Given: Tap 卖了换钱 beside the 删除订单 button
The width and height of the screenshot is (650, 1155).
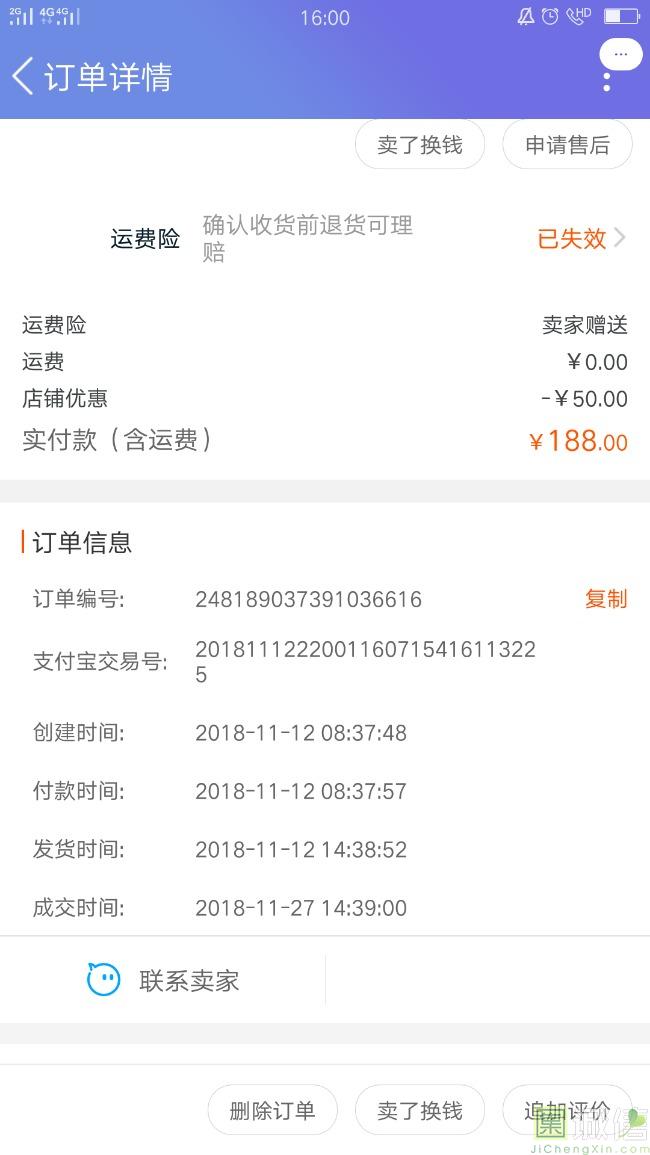Looking at the screenshot, I should [x=420, y=1110].
